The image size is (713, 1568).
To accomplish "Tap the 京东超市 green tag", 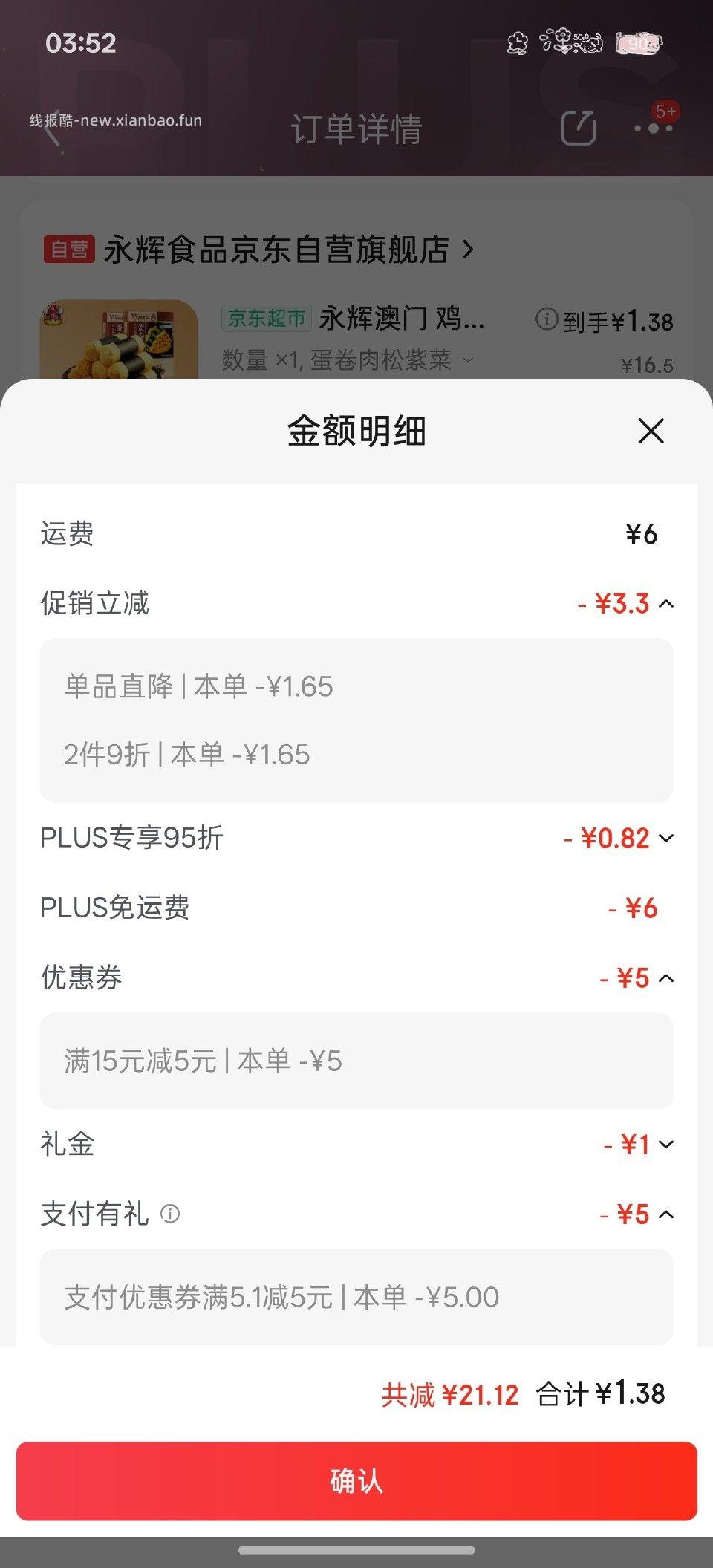I will point(266,316).
